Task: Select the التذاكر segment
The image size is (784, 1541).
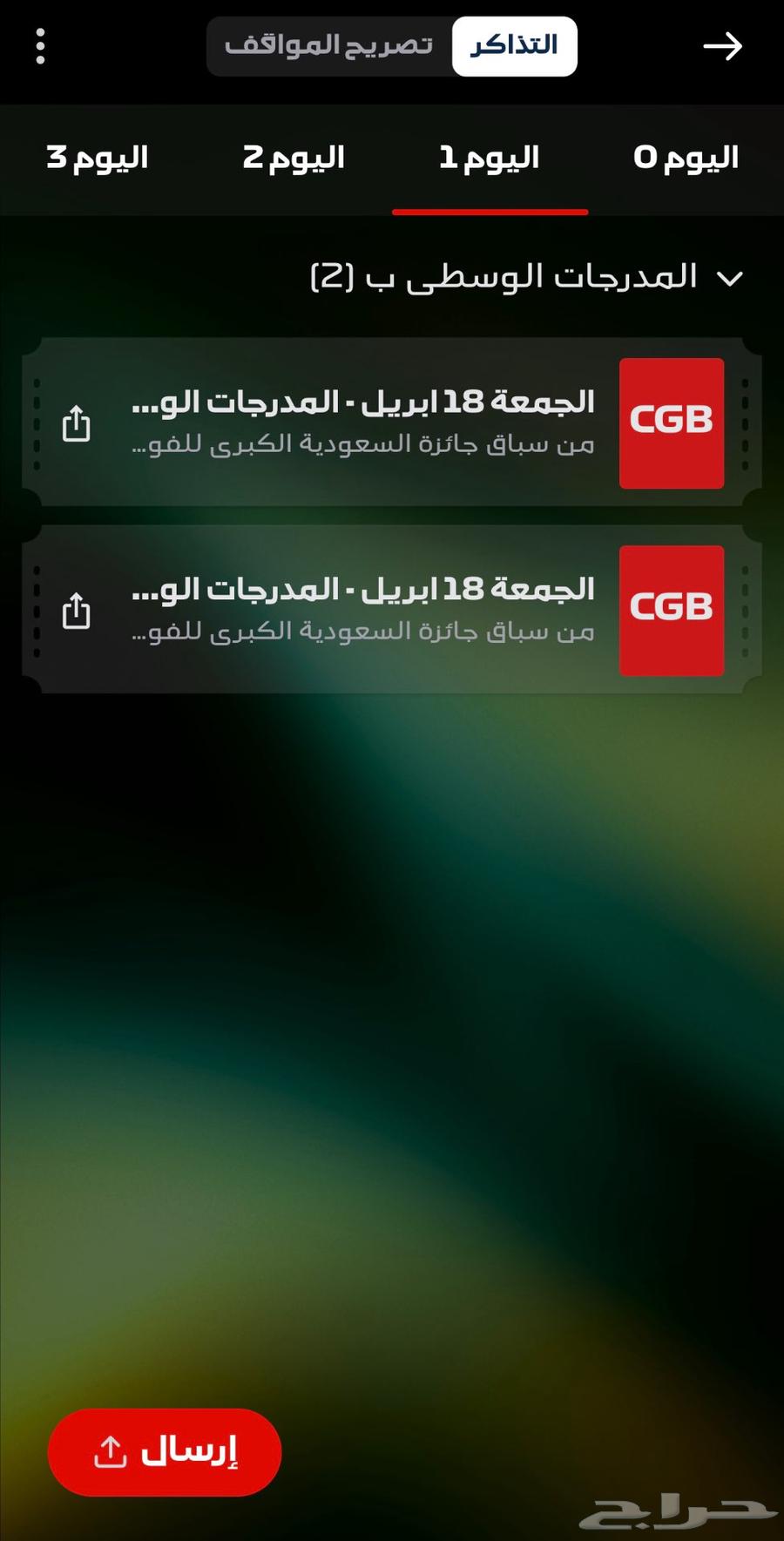Action: [x=514, y=46]
